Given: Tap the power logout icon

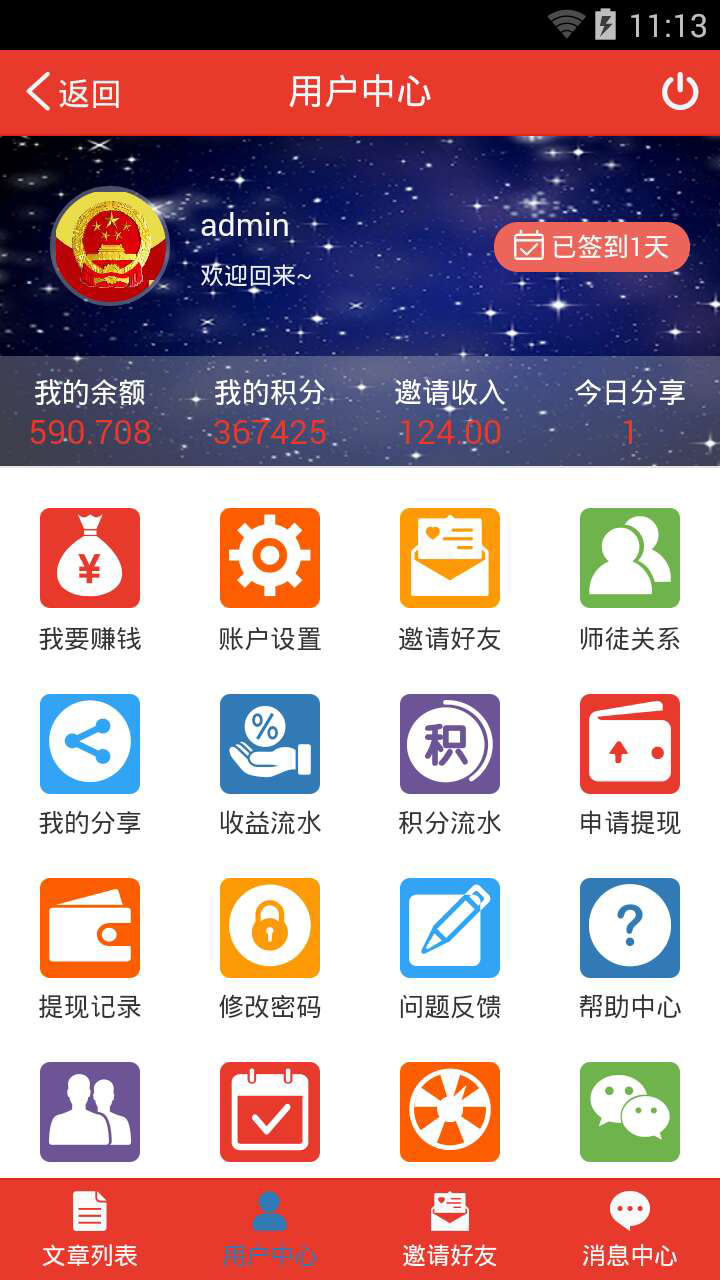Looking at the screenshot, I should (x=680, y=92).
